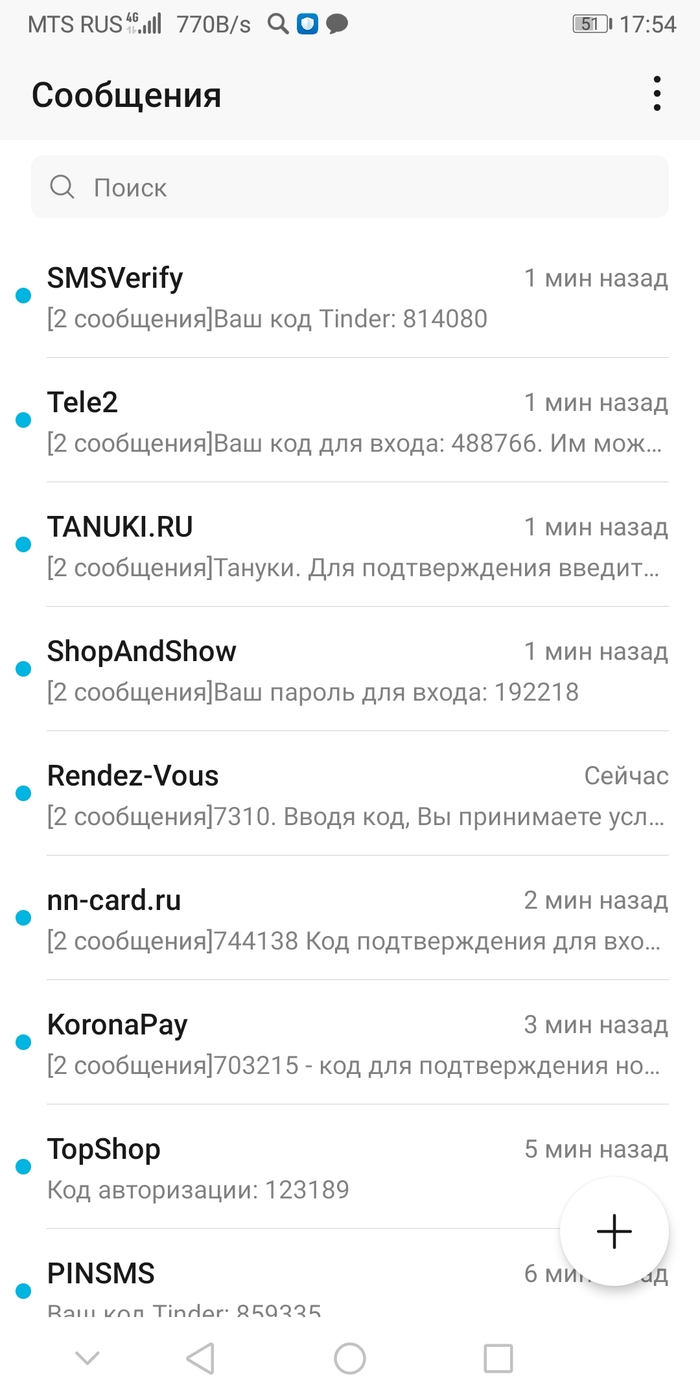This screenshot has width=700, height=1400.
Task: Open the KoronaPay messages
Action: pyautogui.click(x=350, y=1044)
